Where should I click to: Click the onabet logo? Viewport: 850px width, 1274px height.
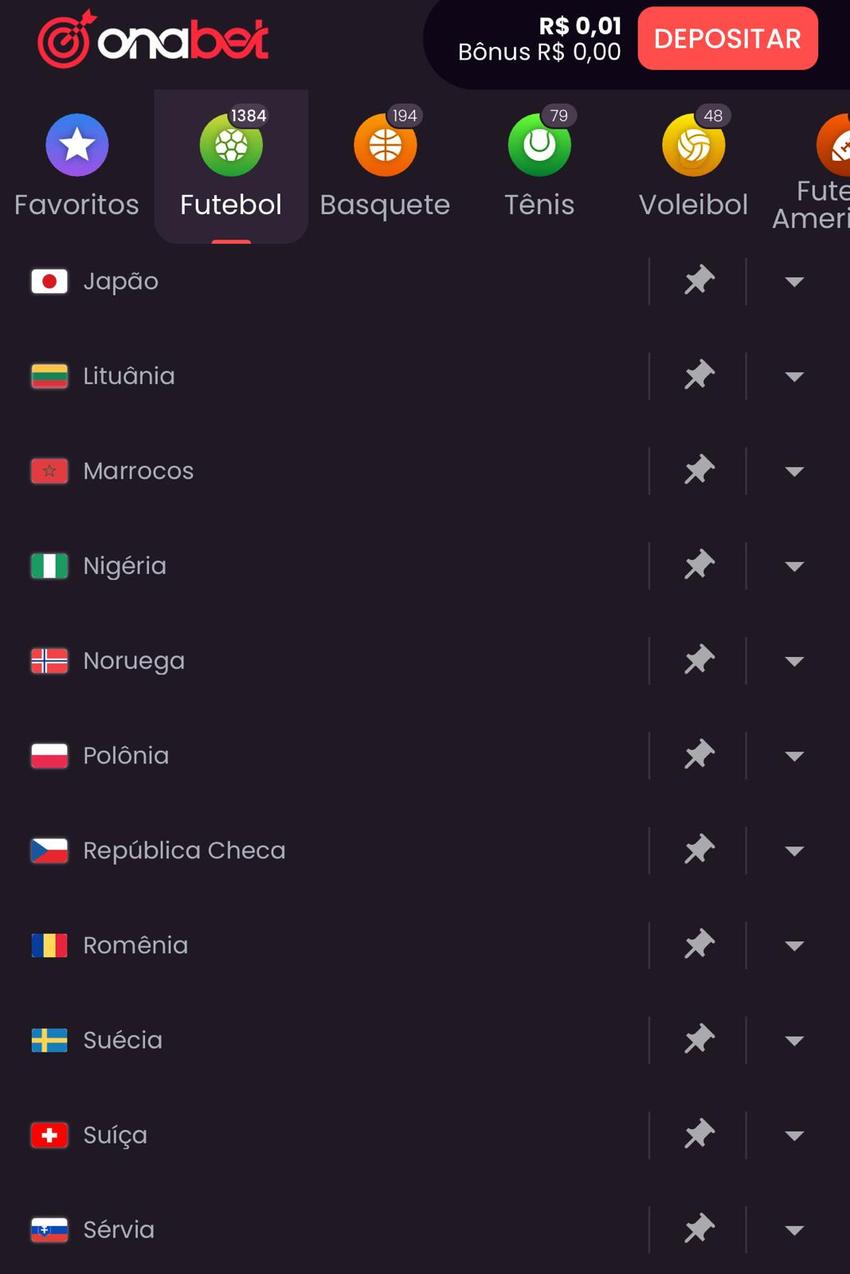coord(150,40)
